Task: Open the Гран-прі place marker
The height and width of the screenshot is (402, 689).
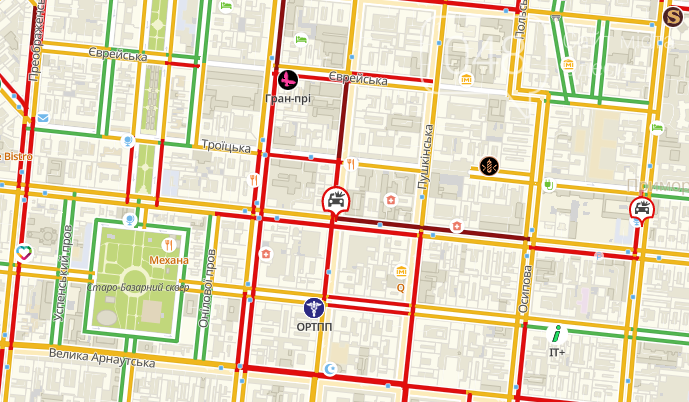Action: tap(286, 77)
